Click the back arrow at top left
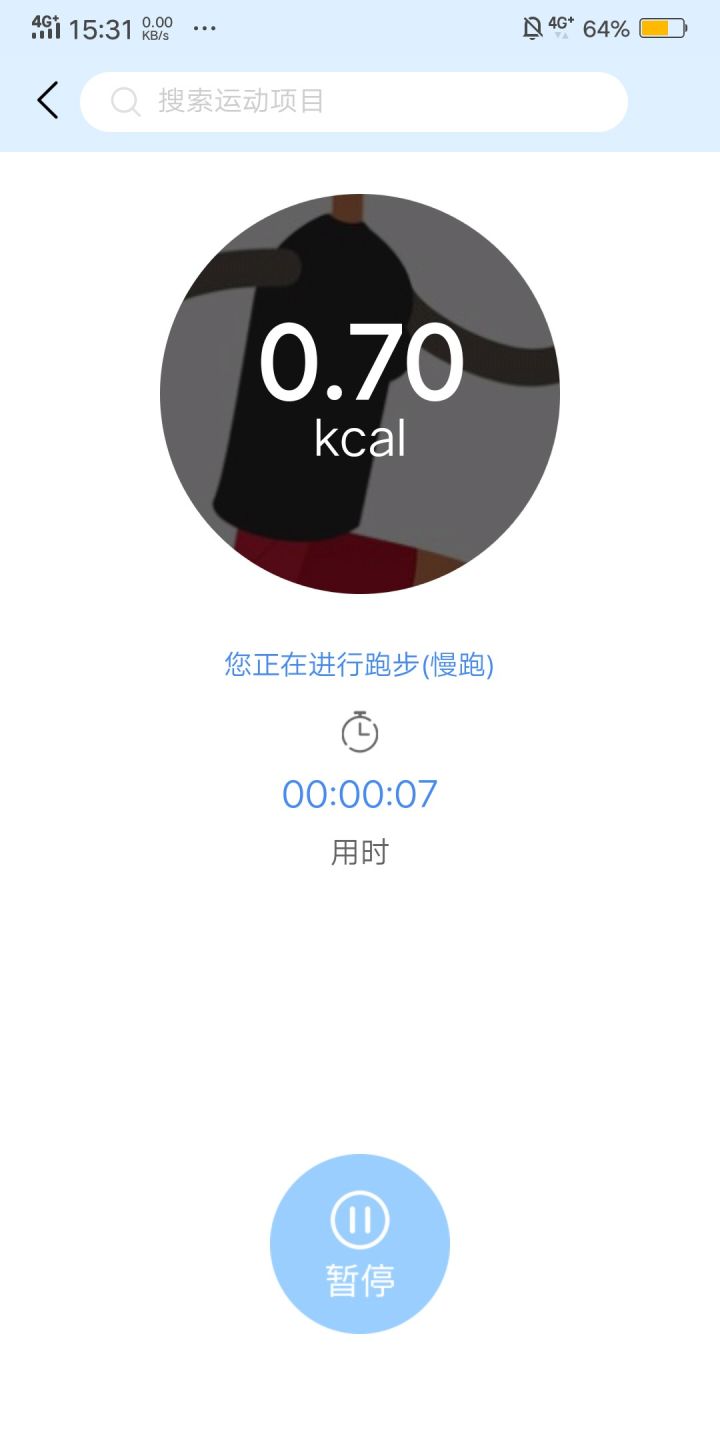720x1436 pixels. 46,100
